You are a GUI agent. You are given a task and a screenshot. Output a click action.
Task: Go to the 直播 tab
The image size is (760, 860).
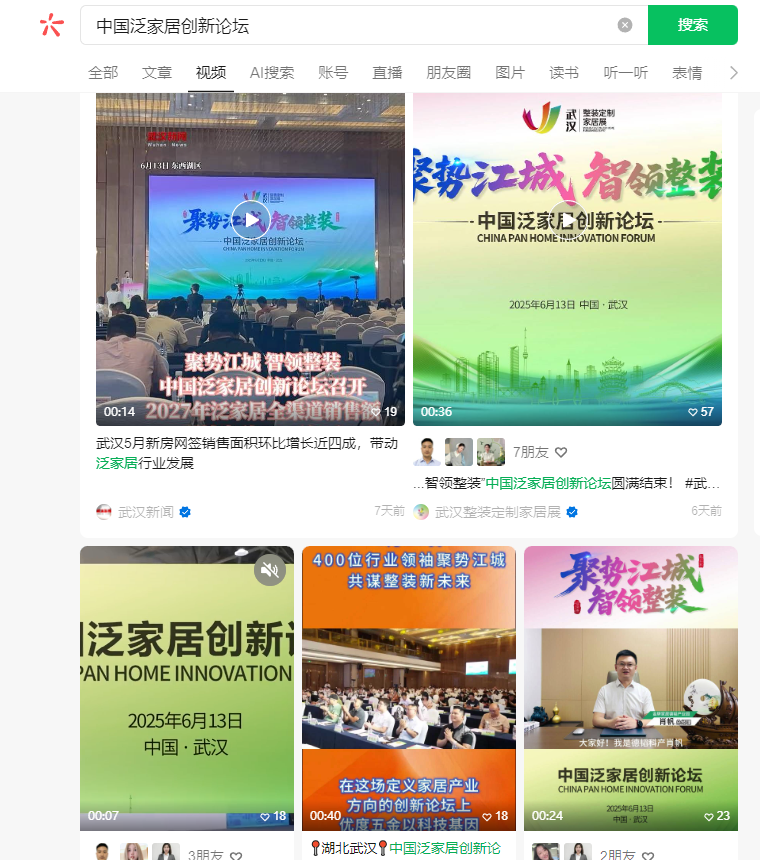click(x=387, y=73)
